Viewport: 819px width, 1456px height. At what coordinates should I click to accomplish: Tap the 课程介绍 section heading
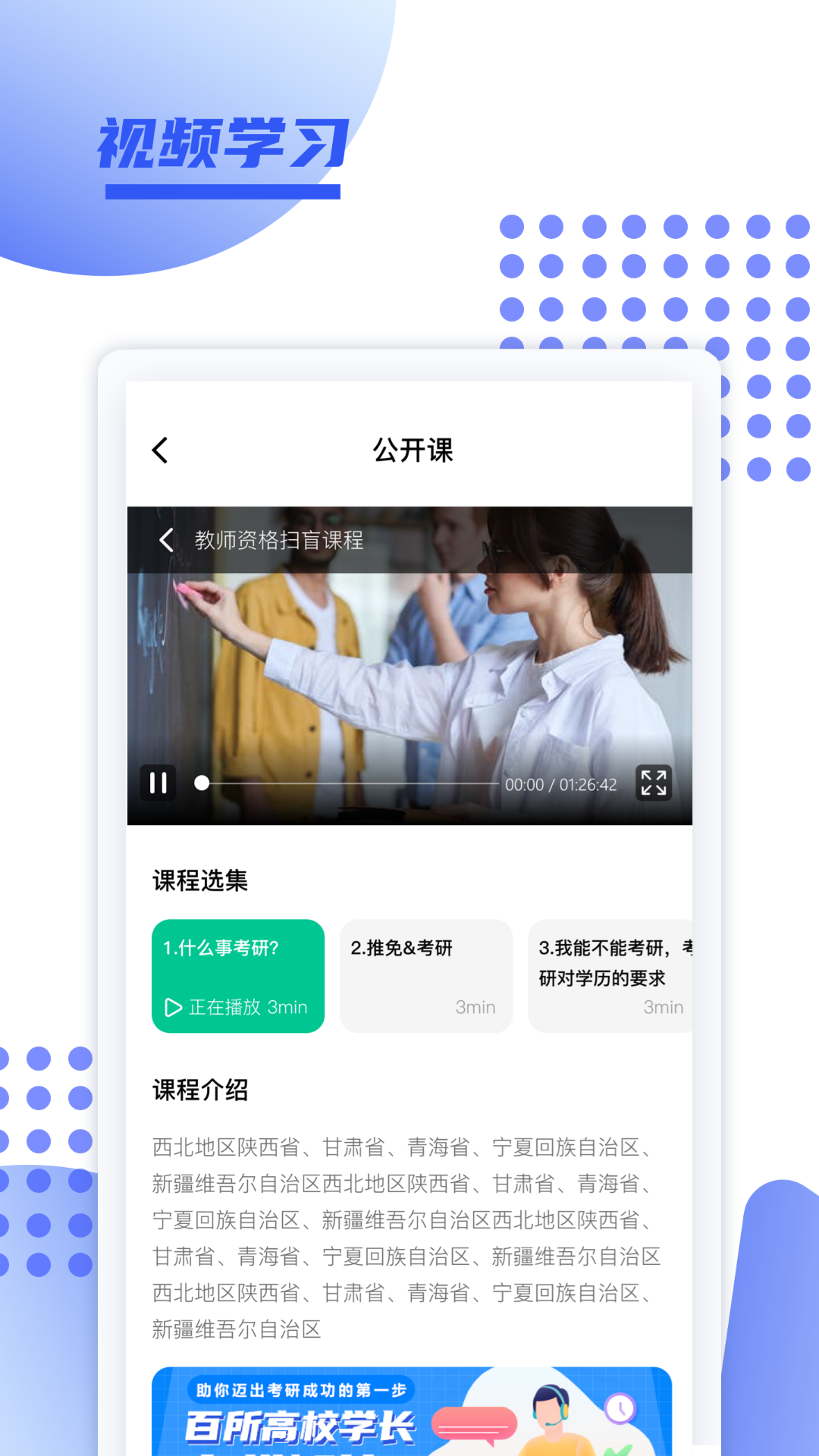[199, 1090]
